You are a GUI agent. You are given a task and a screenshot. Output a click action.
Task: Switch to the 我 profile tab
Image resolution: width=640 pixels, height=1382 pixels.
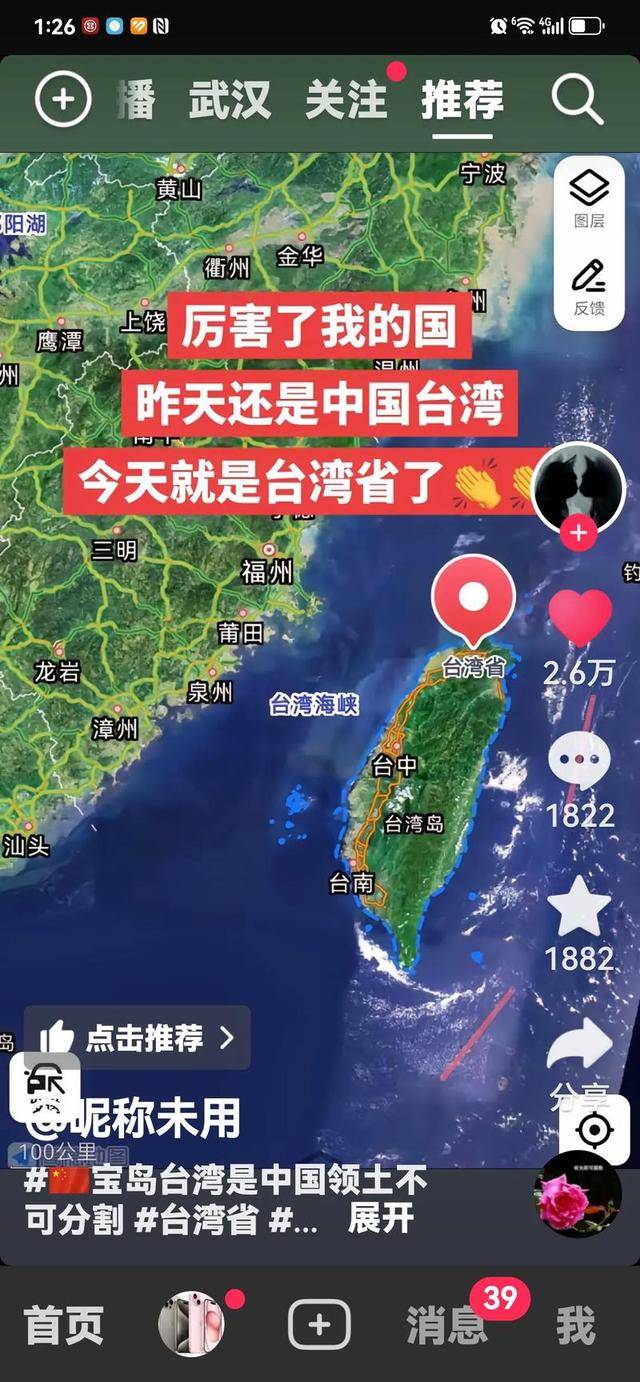click(x=576, y=1325)
